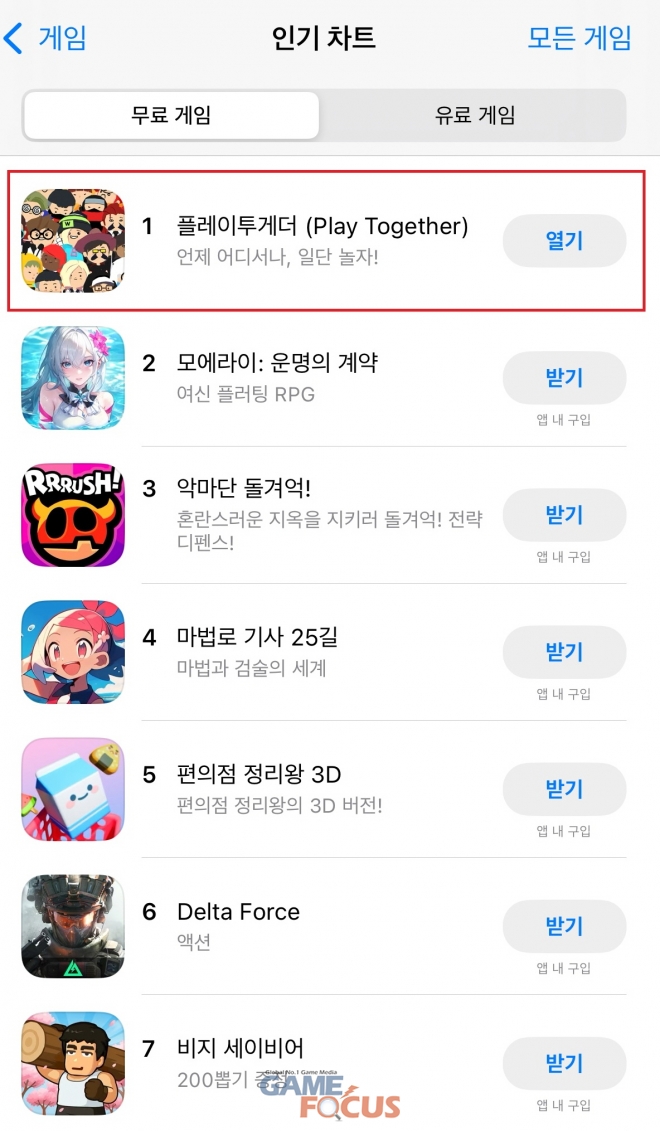The image size is (660, 1131).
Task: Tap 받기 for 마법로 기사 25길
Action: point(564,652)
